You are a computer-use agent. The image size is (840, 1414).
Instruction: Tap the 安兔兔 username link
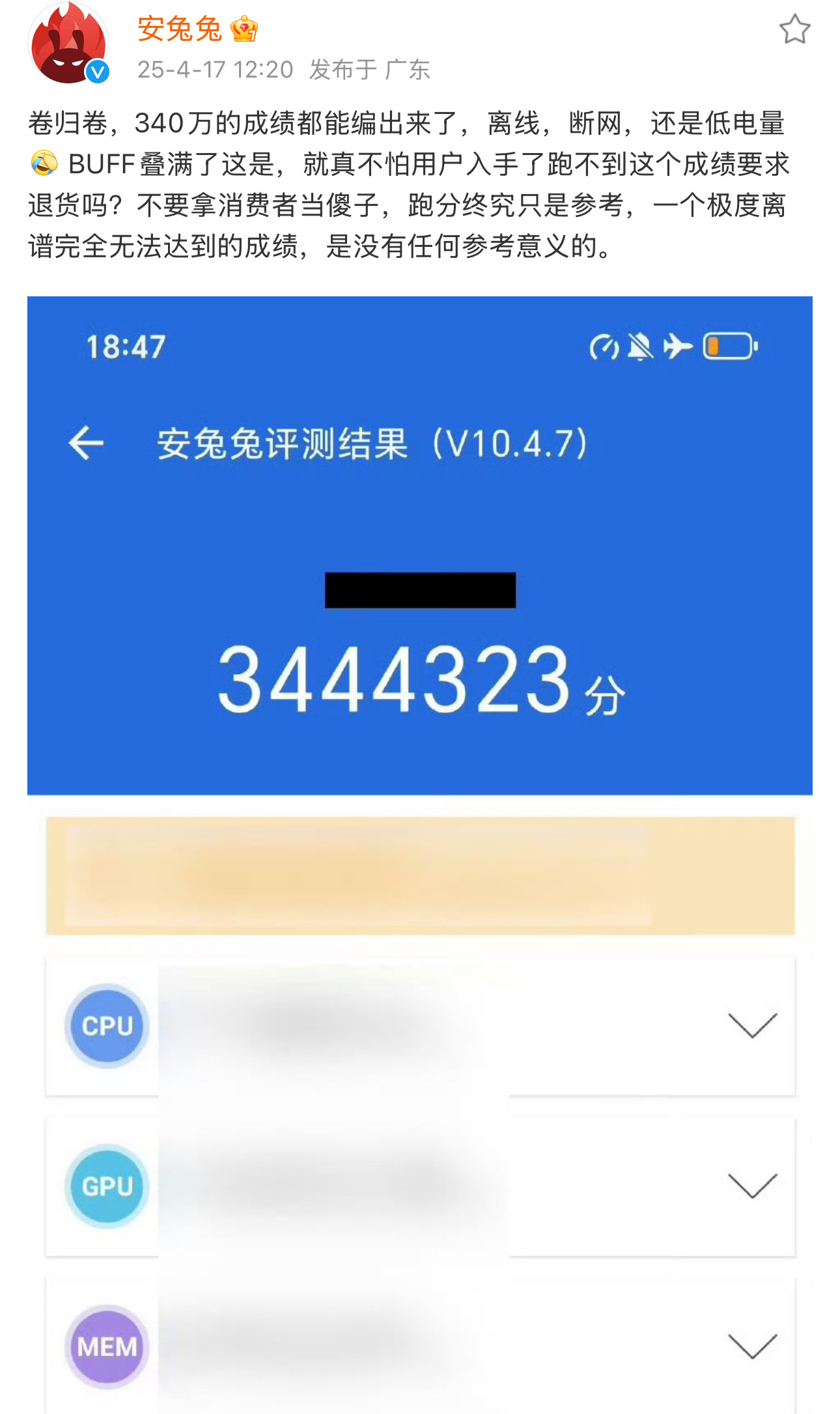click(179, 29)
